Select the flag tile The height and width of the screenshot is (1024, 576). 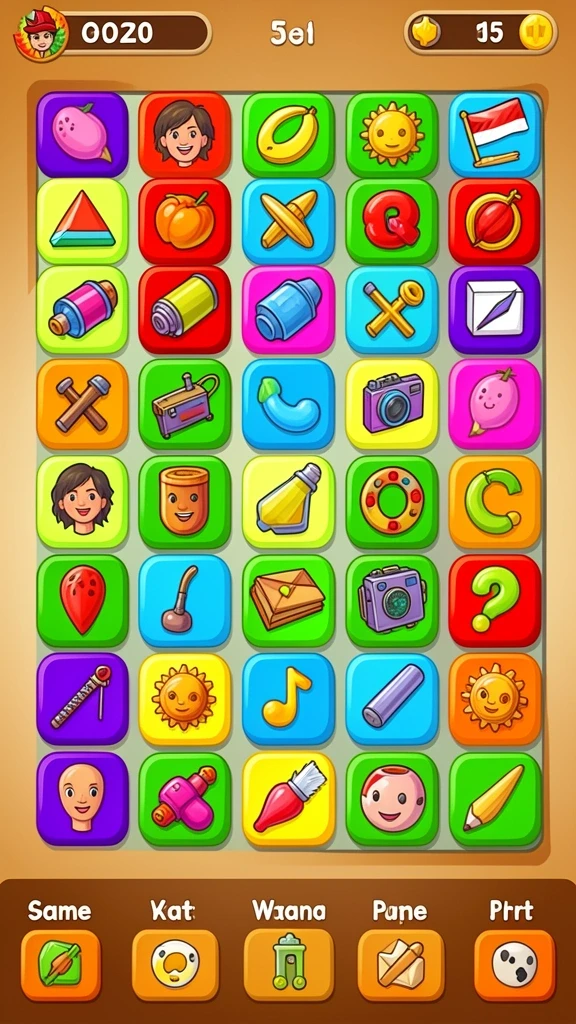pyautogui.click(x=495, y=134)
